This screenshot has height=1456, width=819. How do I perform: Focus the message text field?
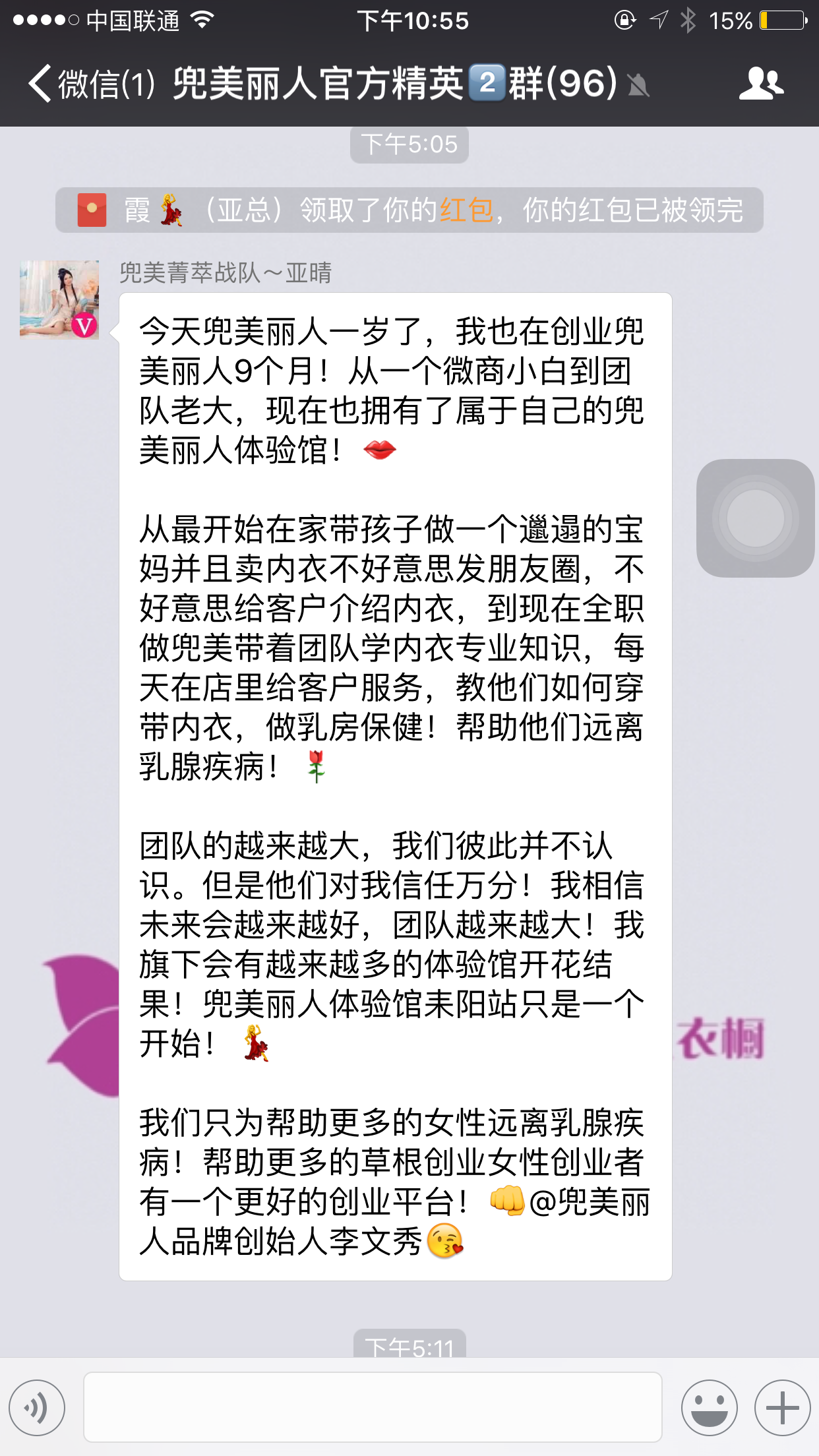(x=373, y=1408)
